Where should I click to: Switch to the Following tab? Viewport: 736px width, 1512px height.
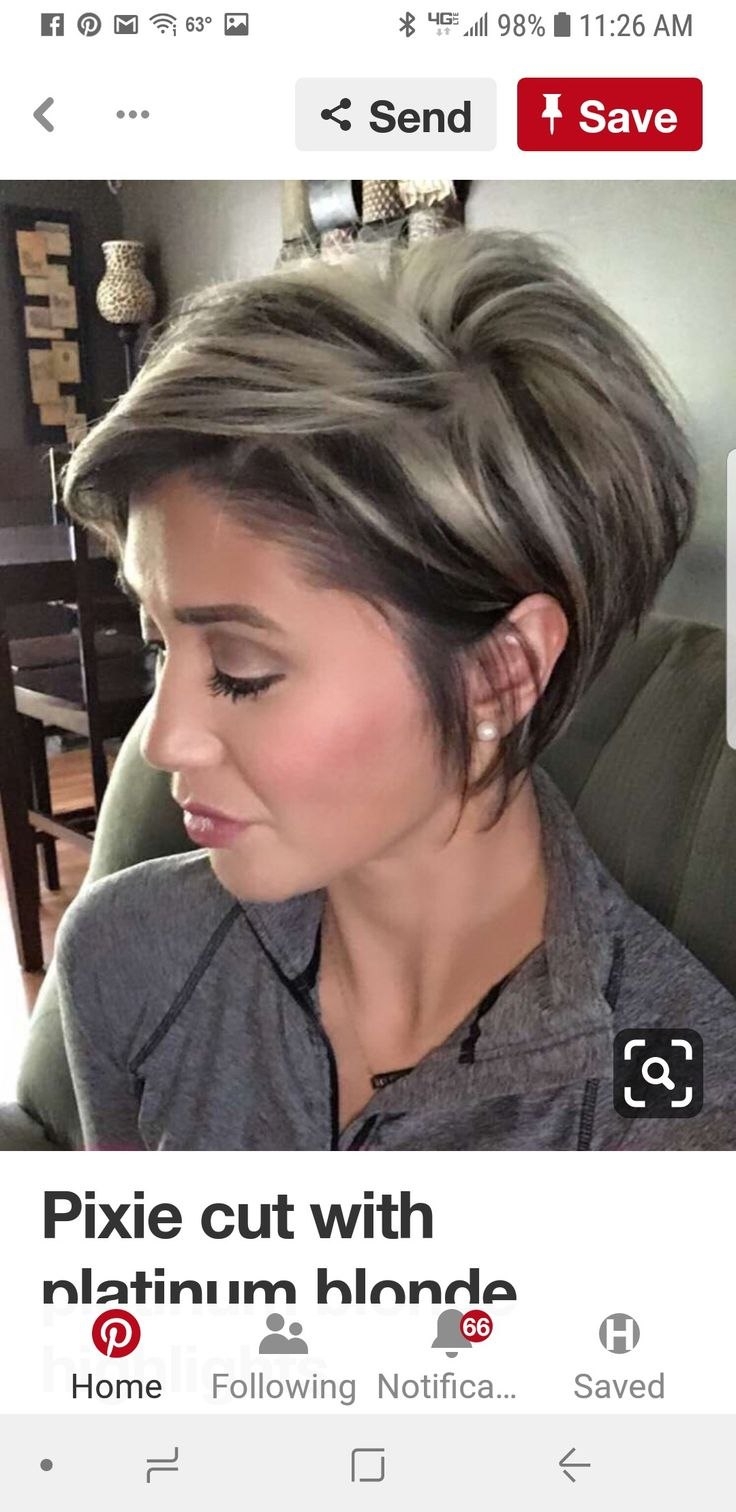283,1356
